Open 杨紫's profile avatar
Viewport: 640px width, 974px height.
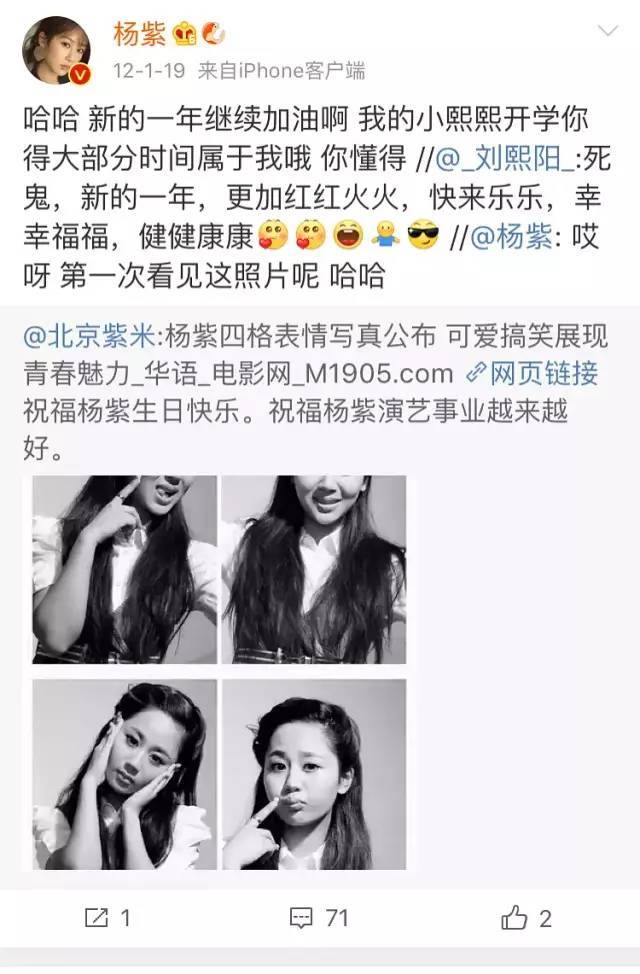click(56, 50)
